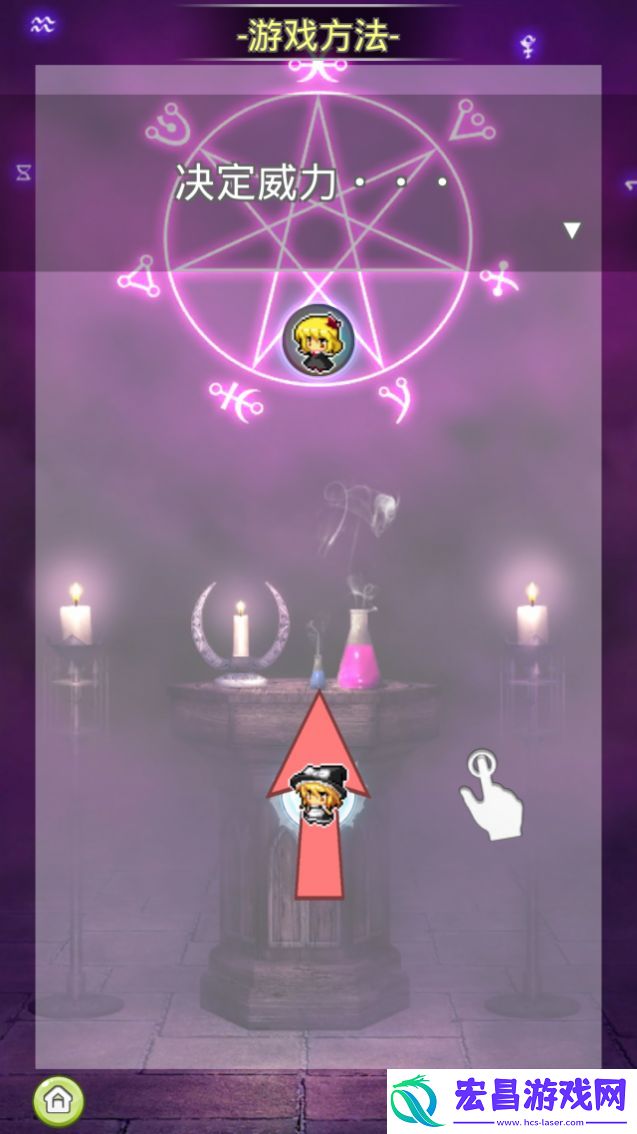Tap the green home button
The width and height of the screenshot is (637, 1134).
(59, 1100)
